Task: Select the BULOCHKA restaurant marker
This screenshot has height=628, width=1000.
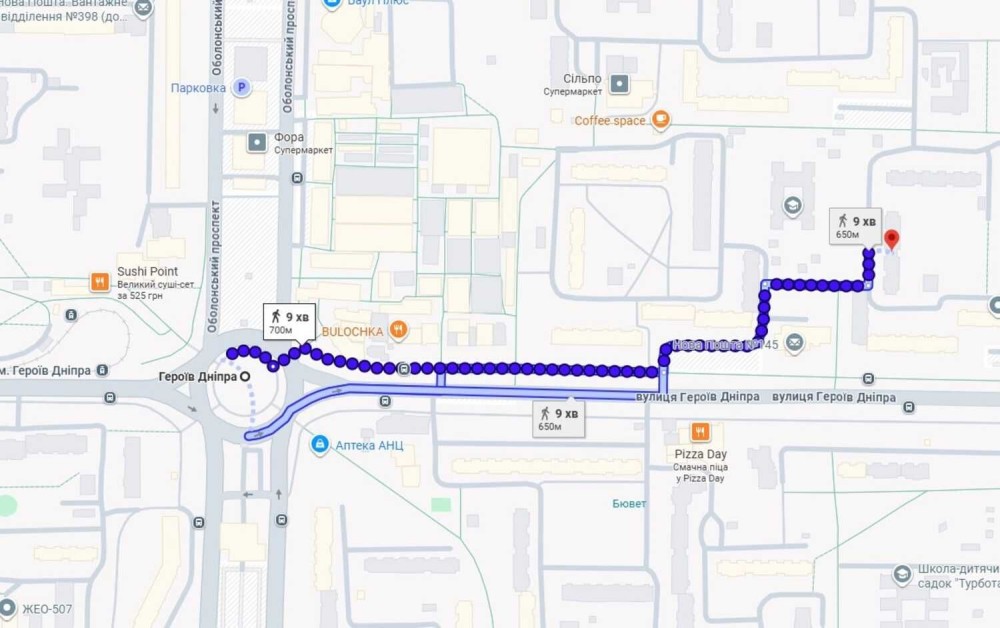Action: (x=398, y=328)
